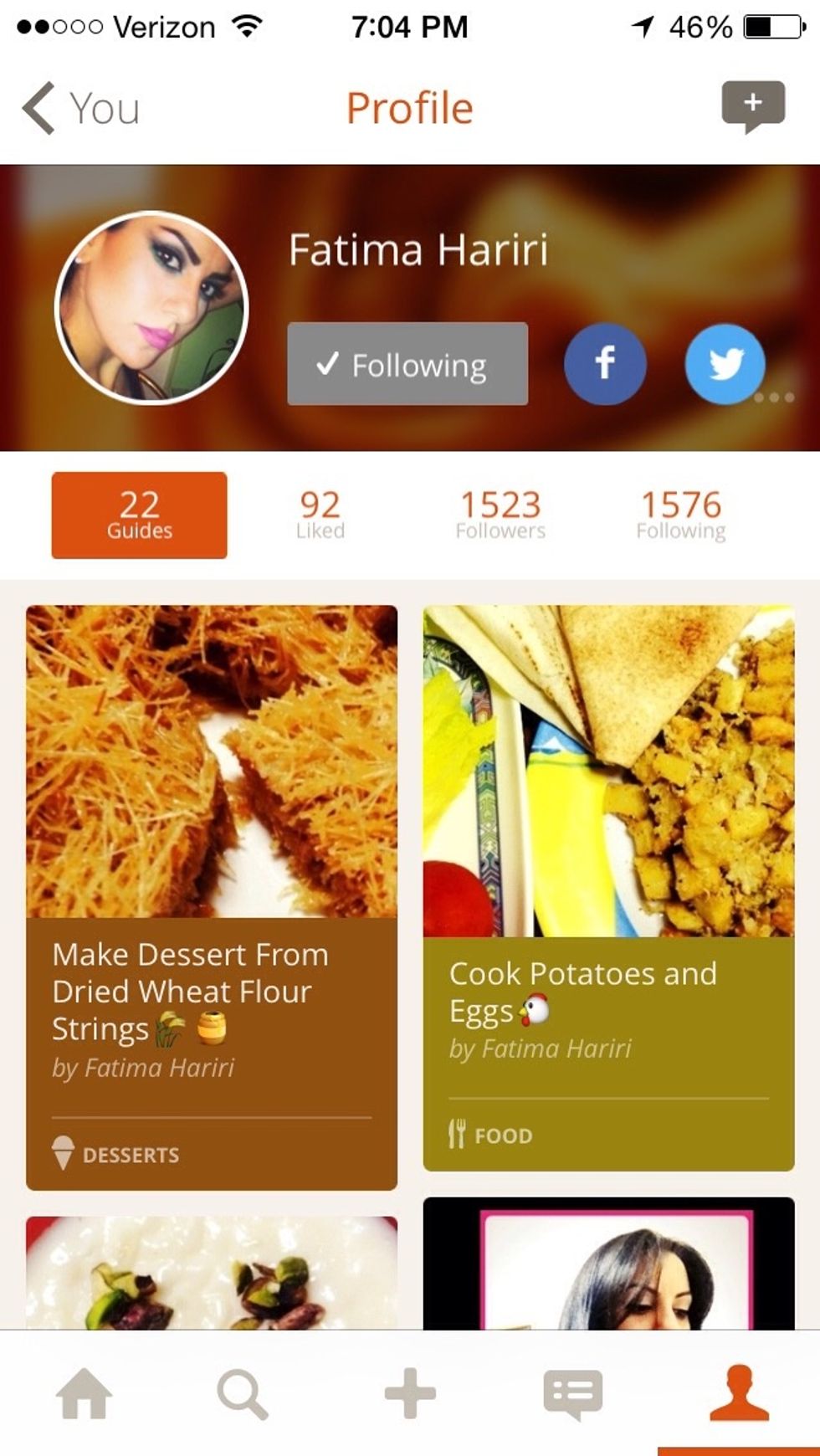Create a new guide with plus
The width and height of the screenshot is (820, 1456).
[x=410, y=1394]
